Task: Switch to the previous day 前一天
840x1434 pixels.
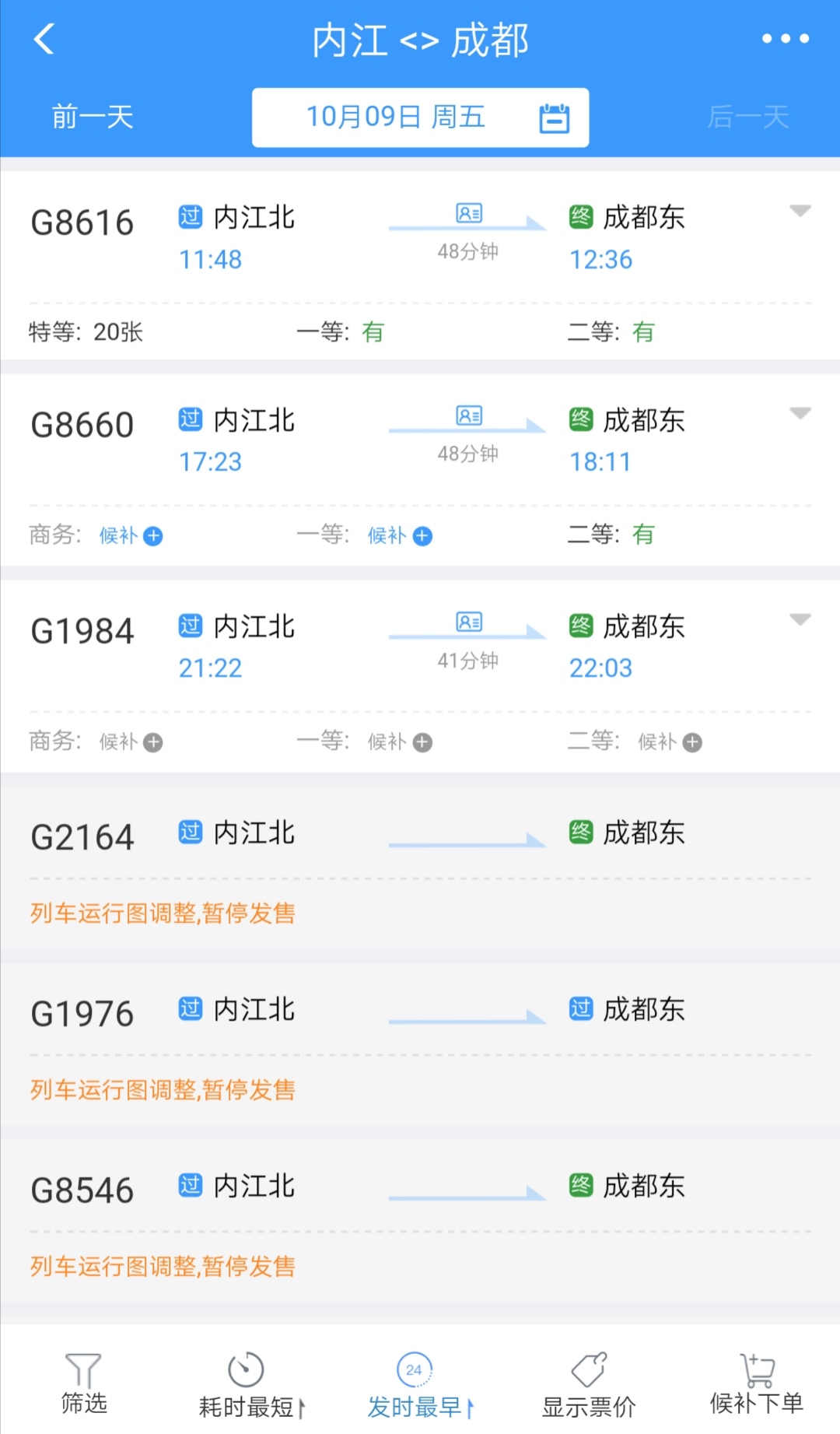Action: point(90,117)
